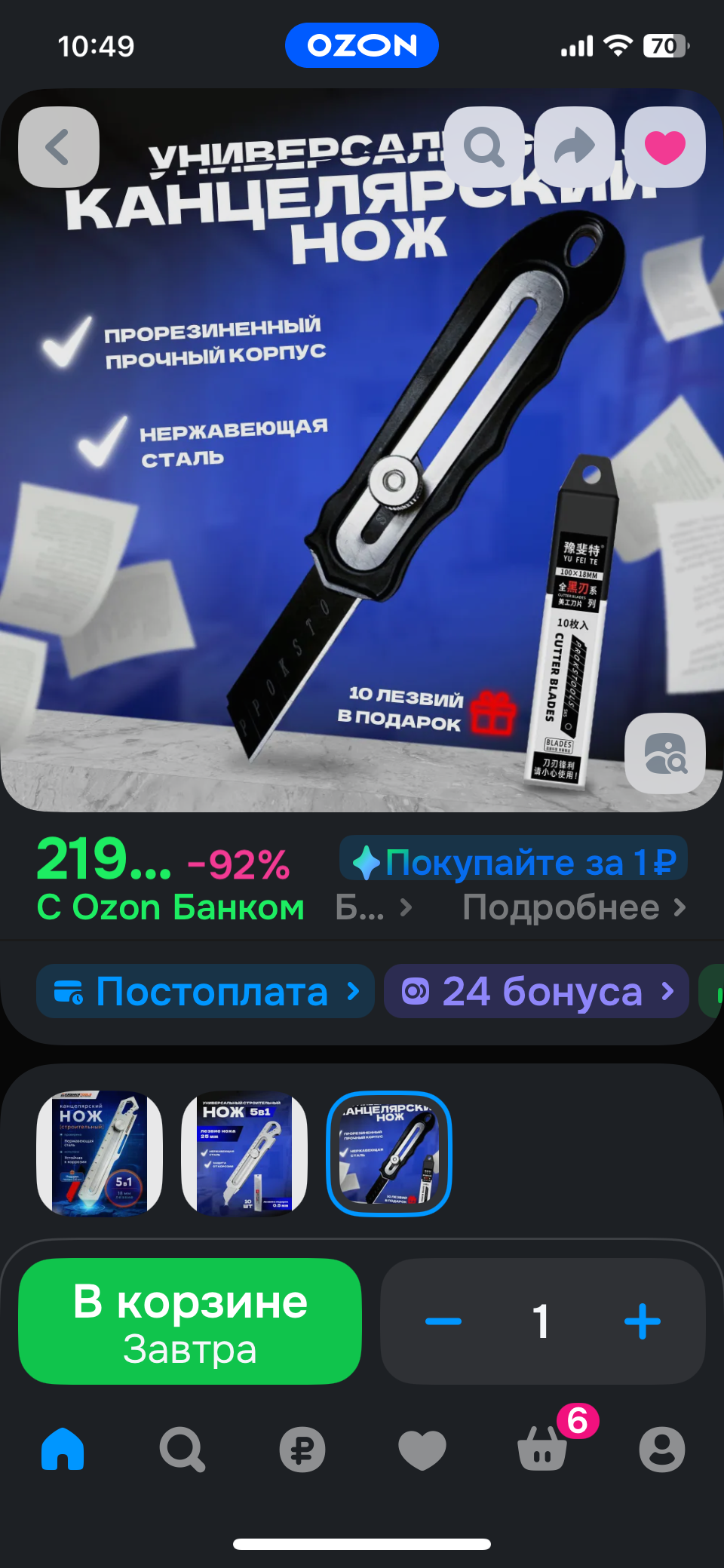This screenshot has width=724, height=1568.
Task: Open the ruble finance tab
Action: point(302,1449)
